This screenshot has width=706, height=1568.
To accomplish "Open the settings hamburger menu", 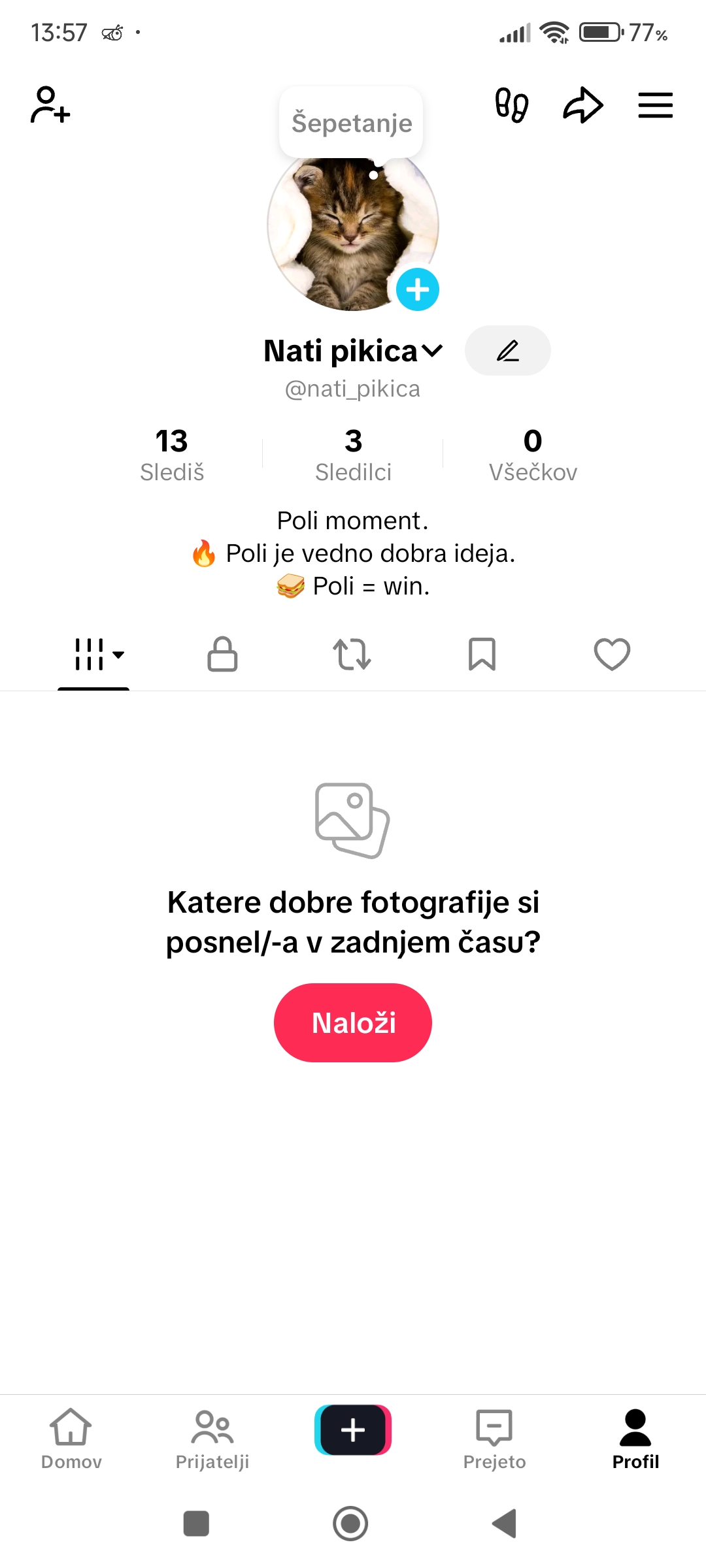I will click(x=654, y=105).
